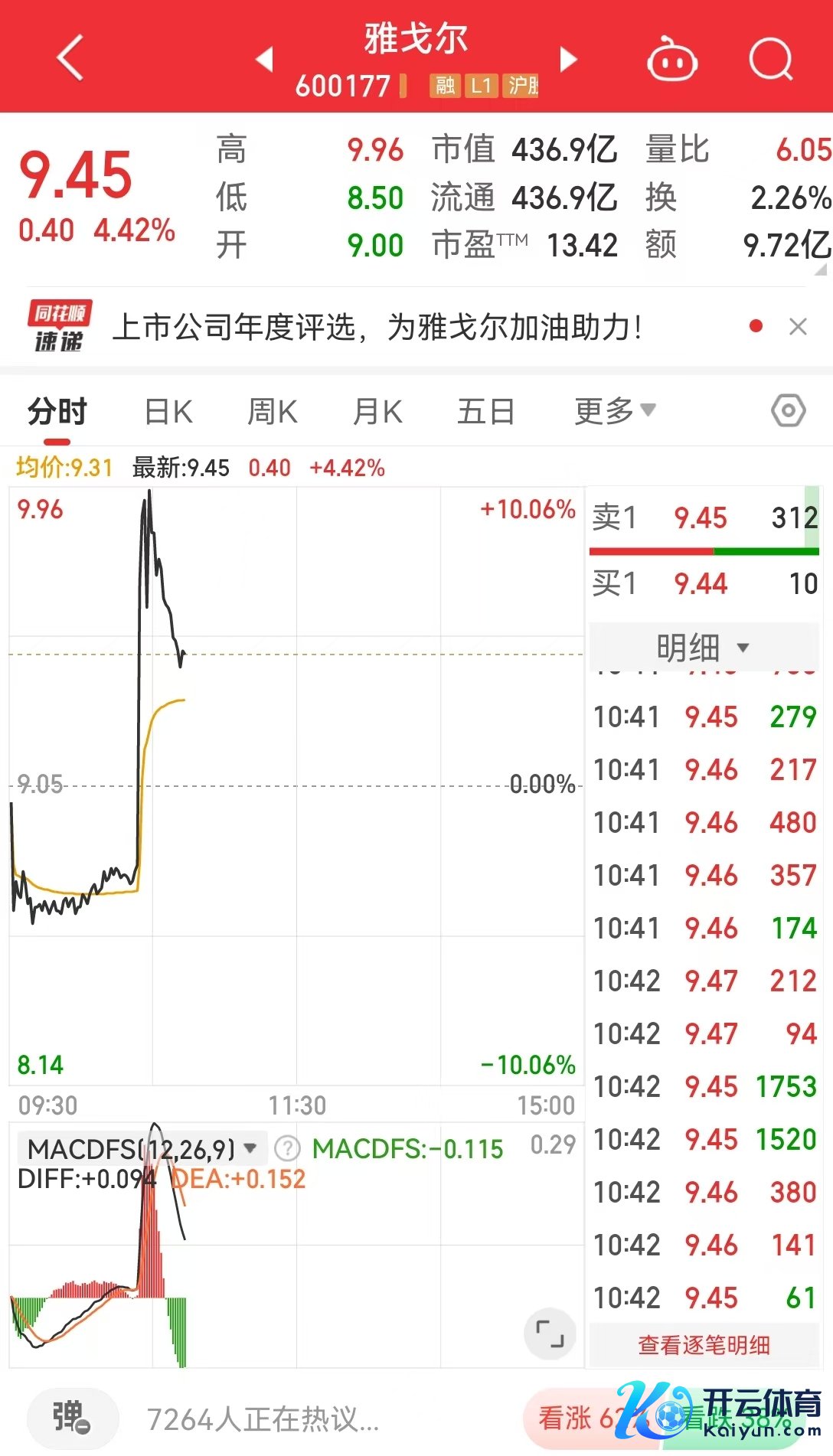Open chart settings hexagon icon
Screen dimensions: 833x1456
click(788, 411)
